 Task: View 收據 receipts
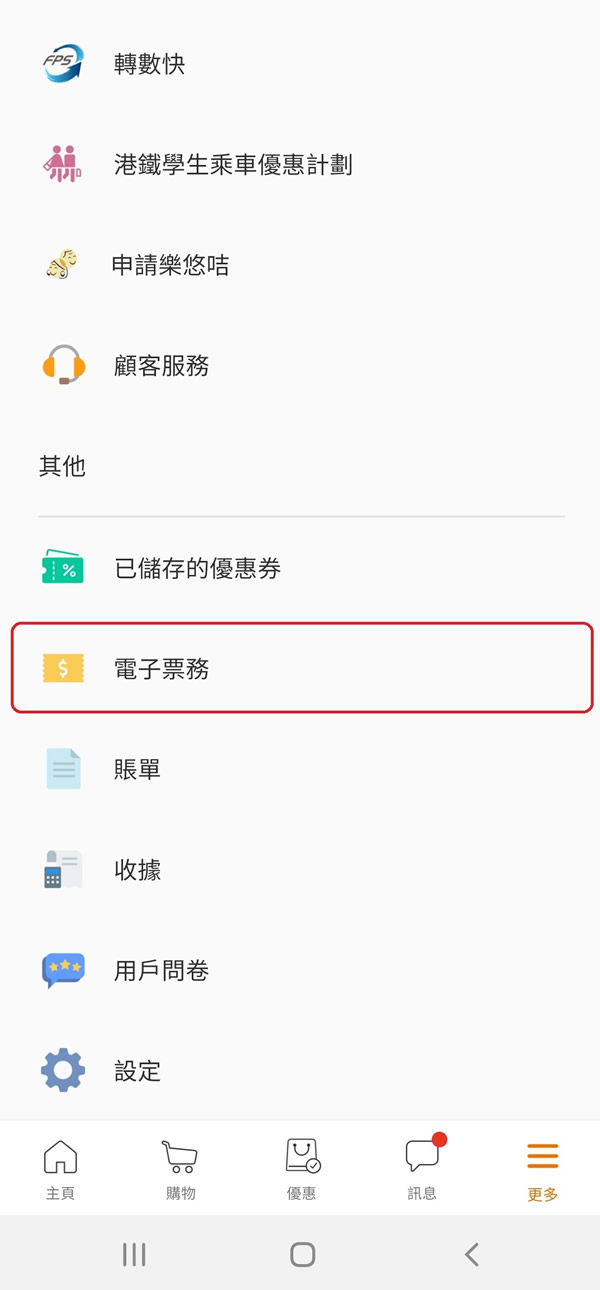pyautogui.click(x=300, y=870)
